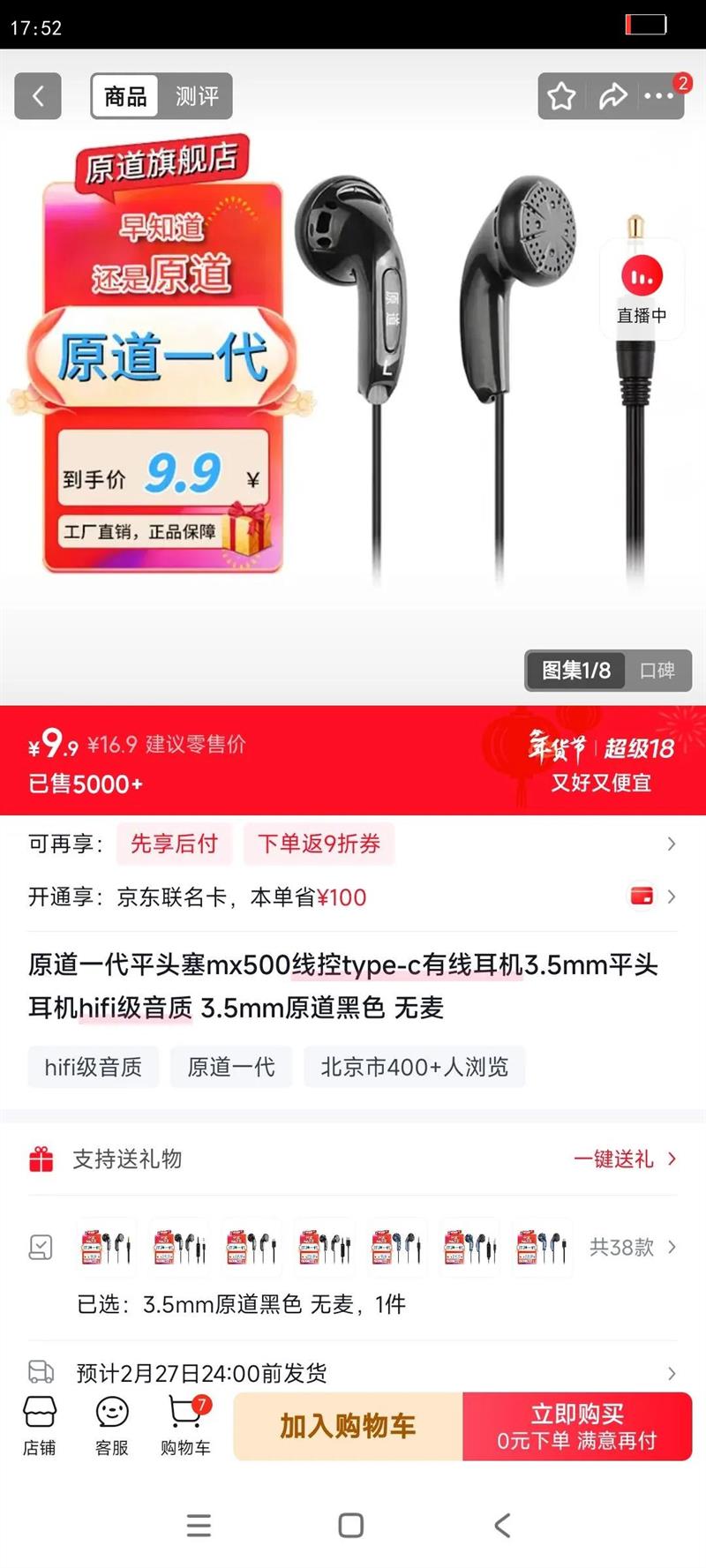Select the 原道一代 tag

coord(231,1067)
